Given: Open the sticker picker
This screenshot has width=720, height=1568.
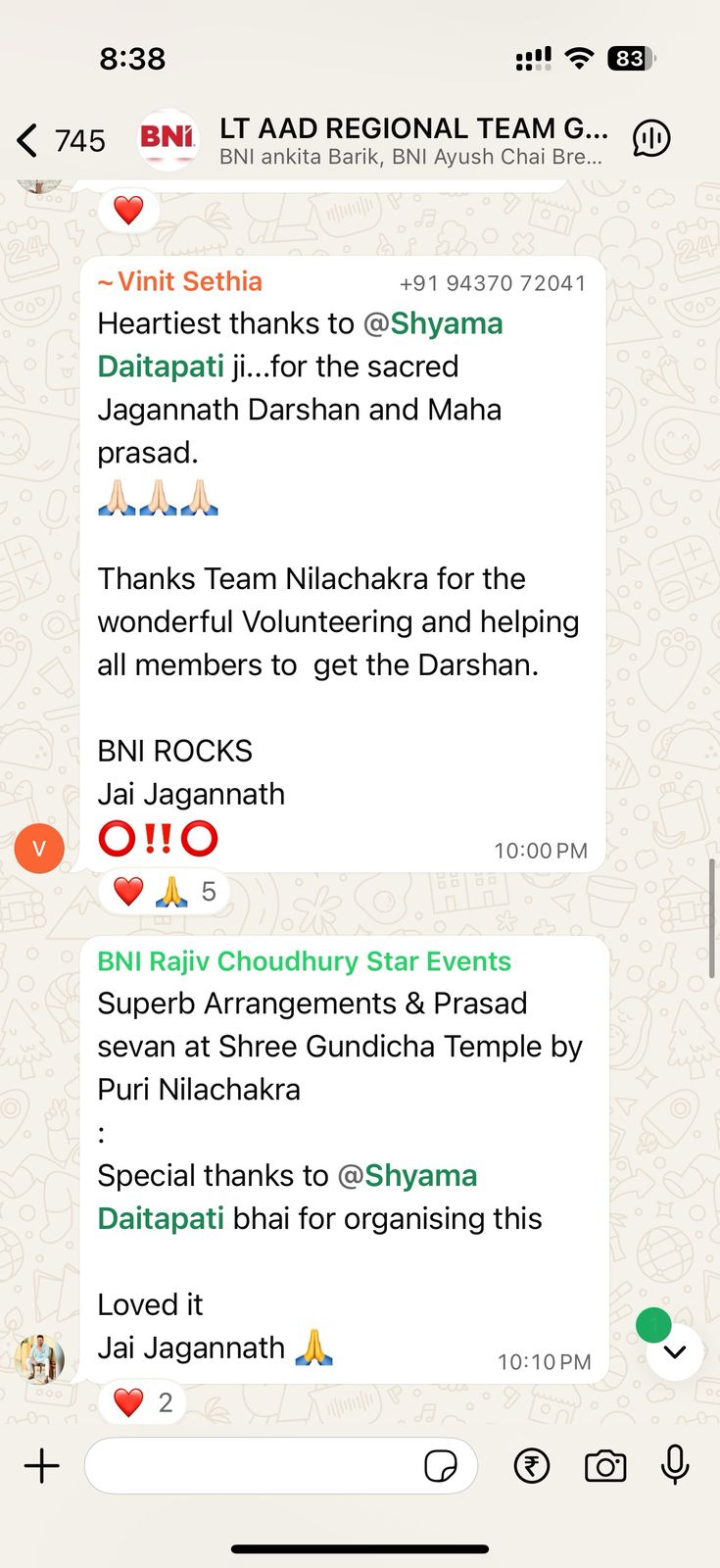Looking at the screenshot, I should [441, 1466].
